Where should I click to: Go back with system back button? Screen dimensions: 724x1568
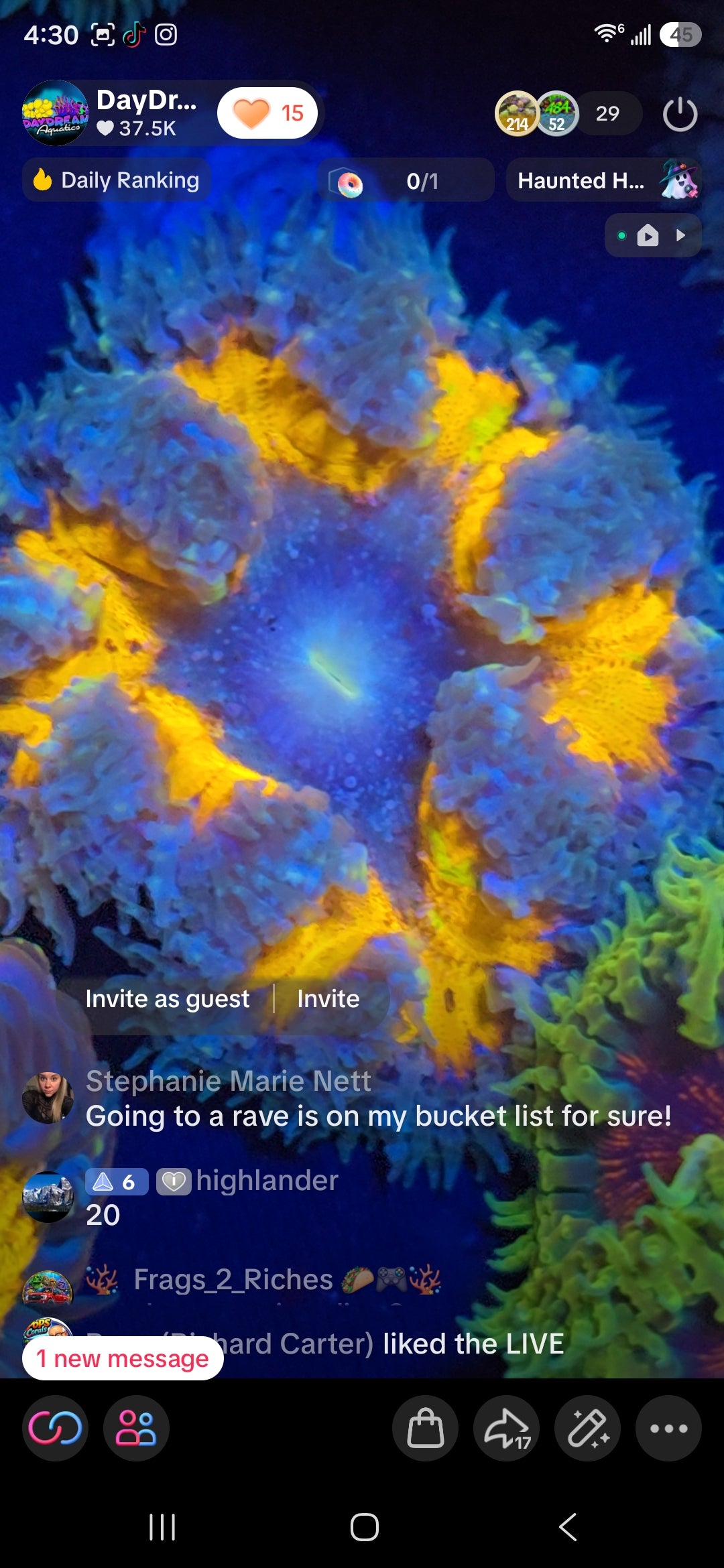568,1527
